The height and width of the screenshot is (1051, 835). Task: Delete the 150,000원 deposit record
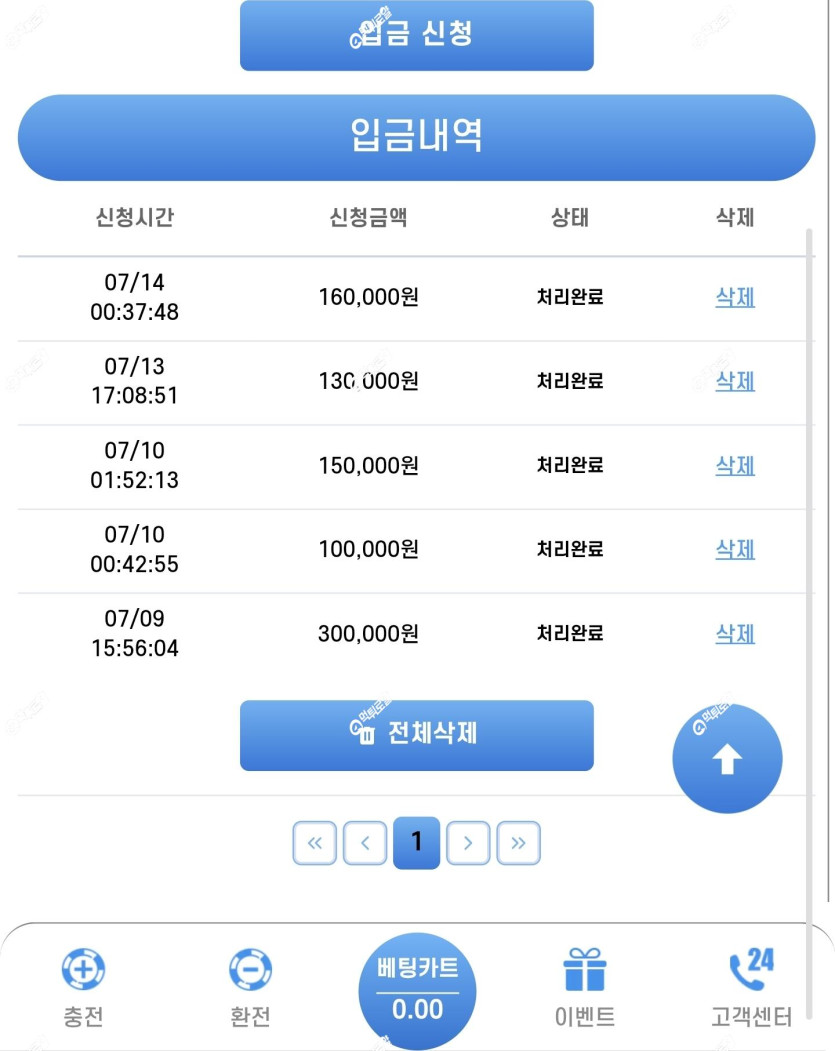(x=735, y=465)
